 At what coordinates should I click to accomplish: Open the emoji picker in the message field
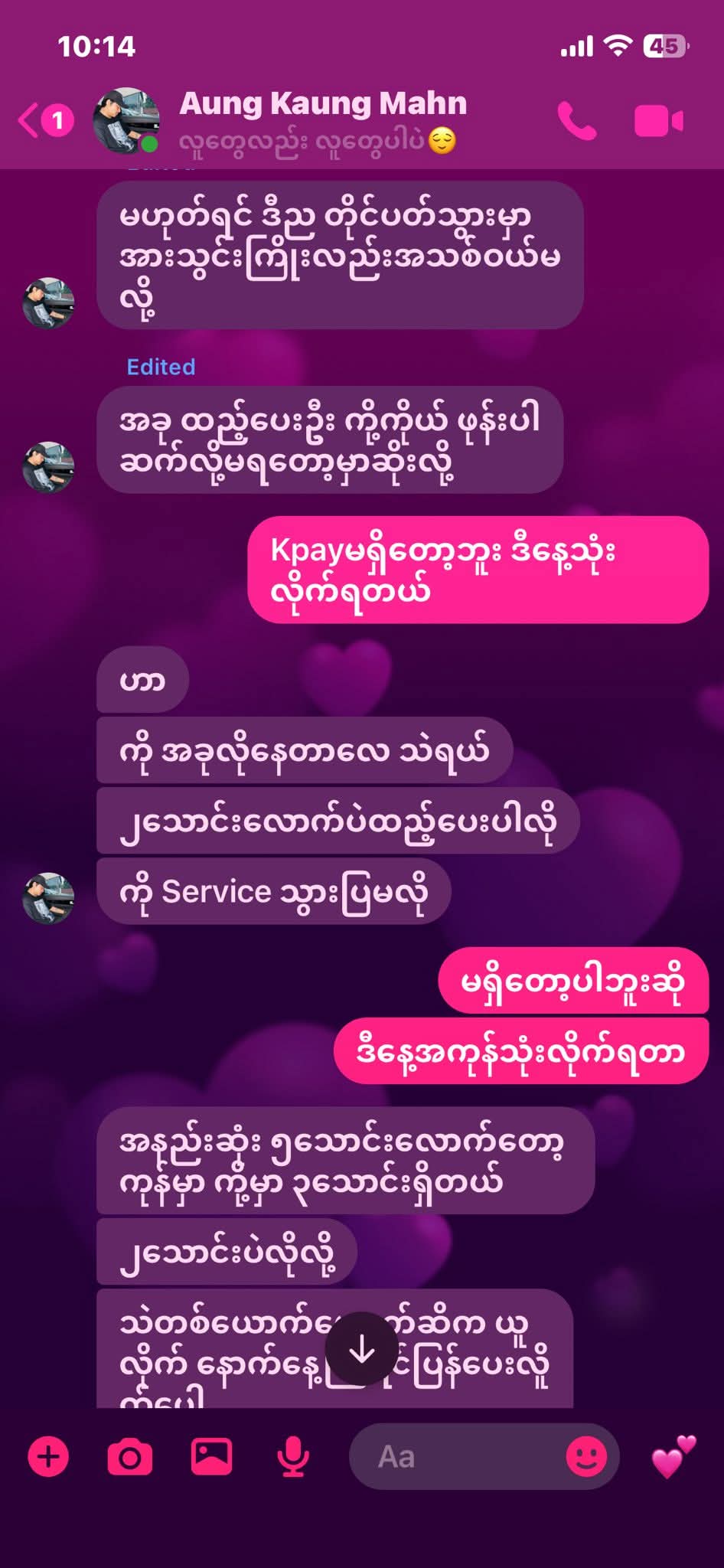(585, 1456)
